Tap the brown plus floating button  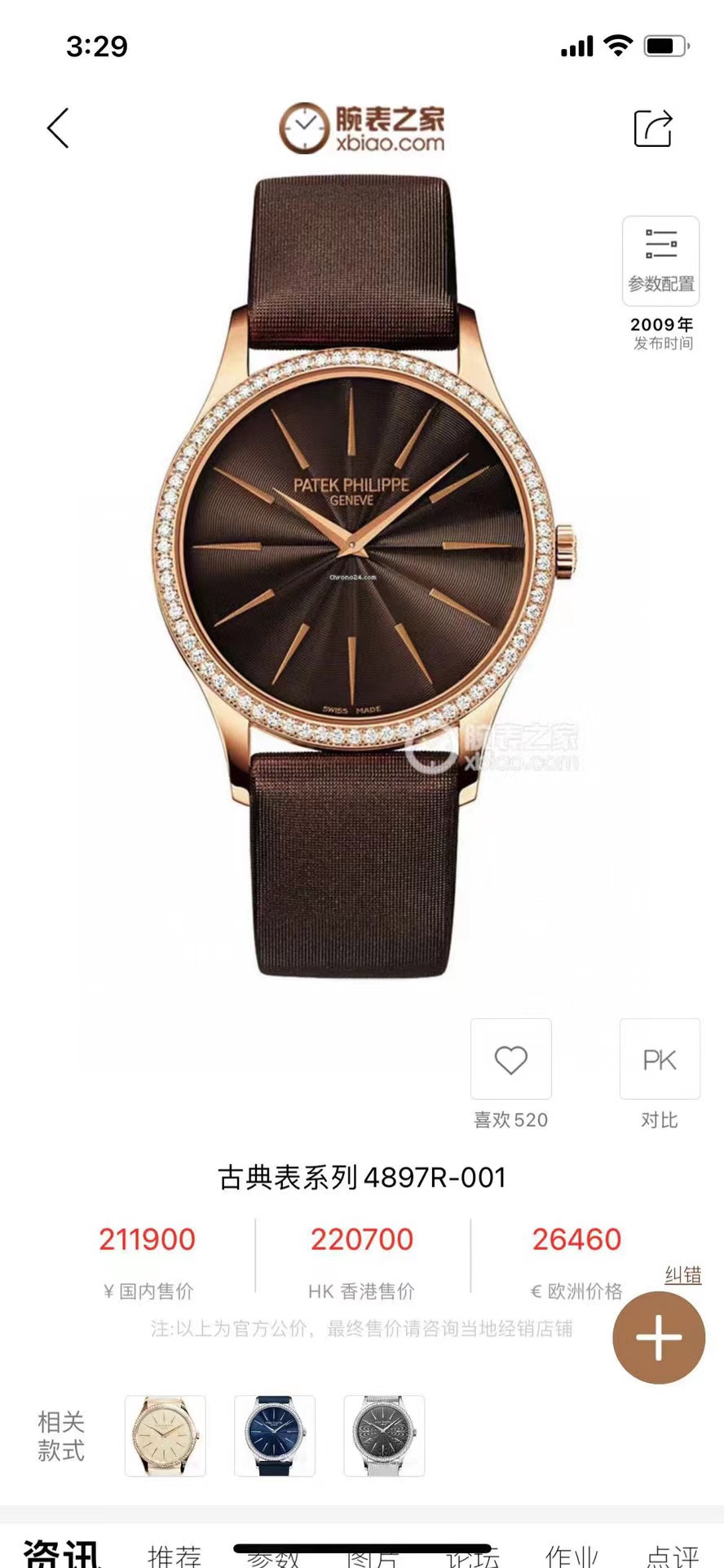(658, 1338)
